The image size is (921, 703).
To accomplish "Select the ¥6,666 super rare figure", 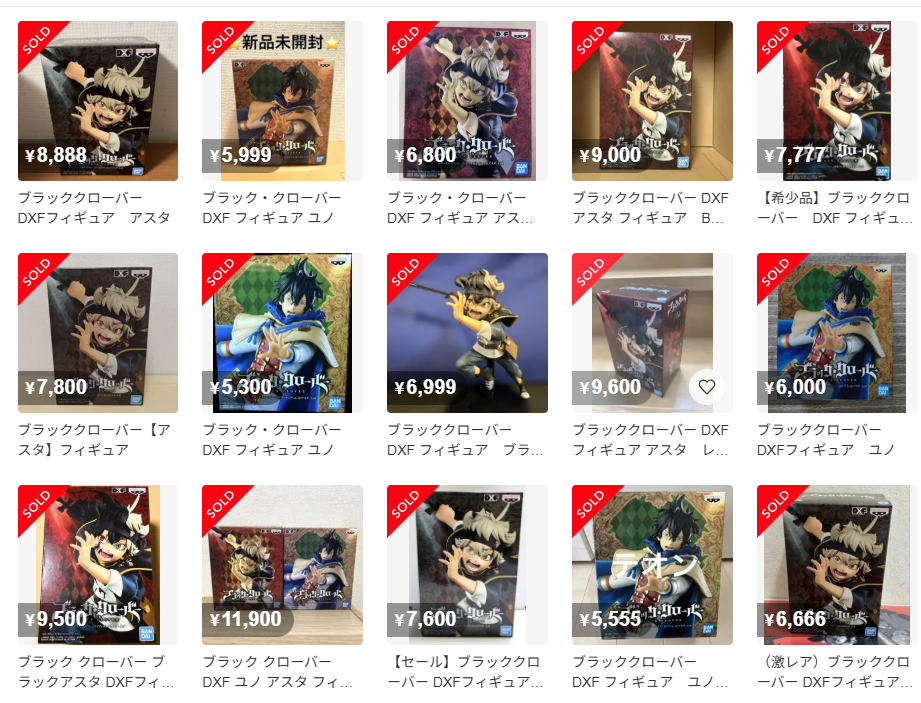I will pos(836,564).
